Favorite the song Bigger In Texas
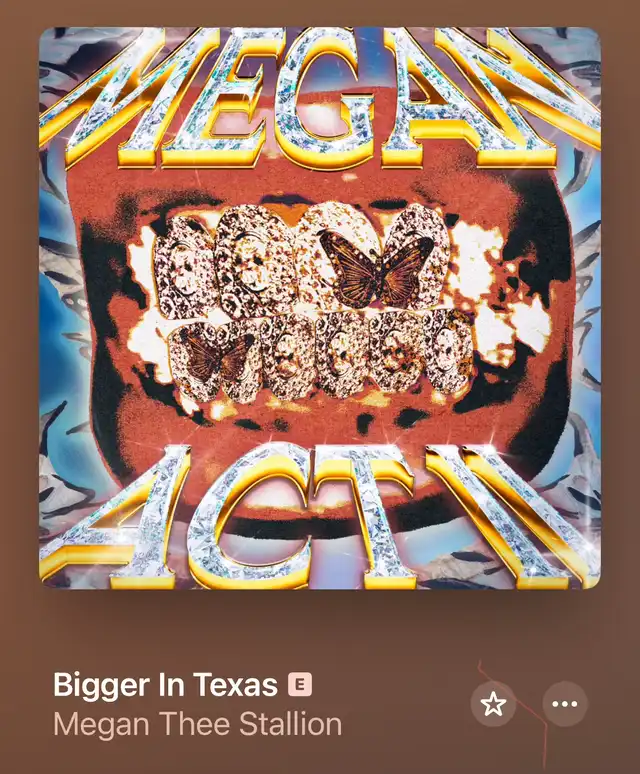The width and height of the screenshot is (640, 774). 493,704
